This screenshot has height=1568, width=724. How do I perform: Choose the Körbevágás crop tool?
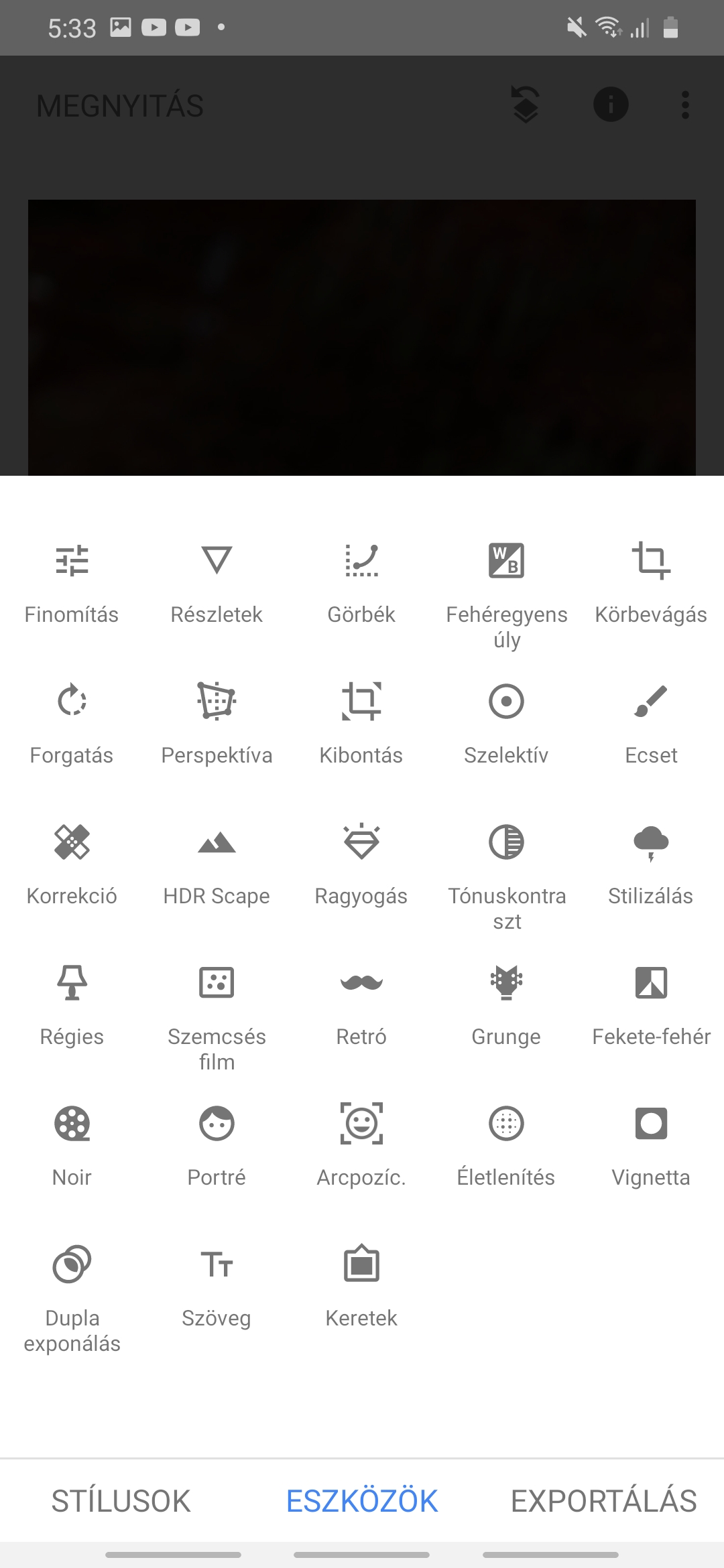coord(651,583)
